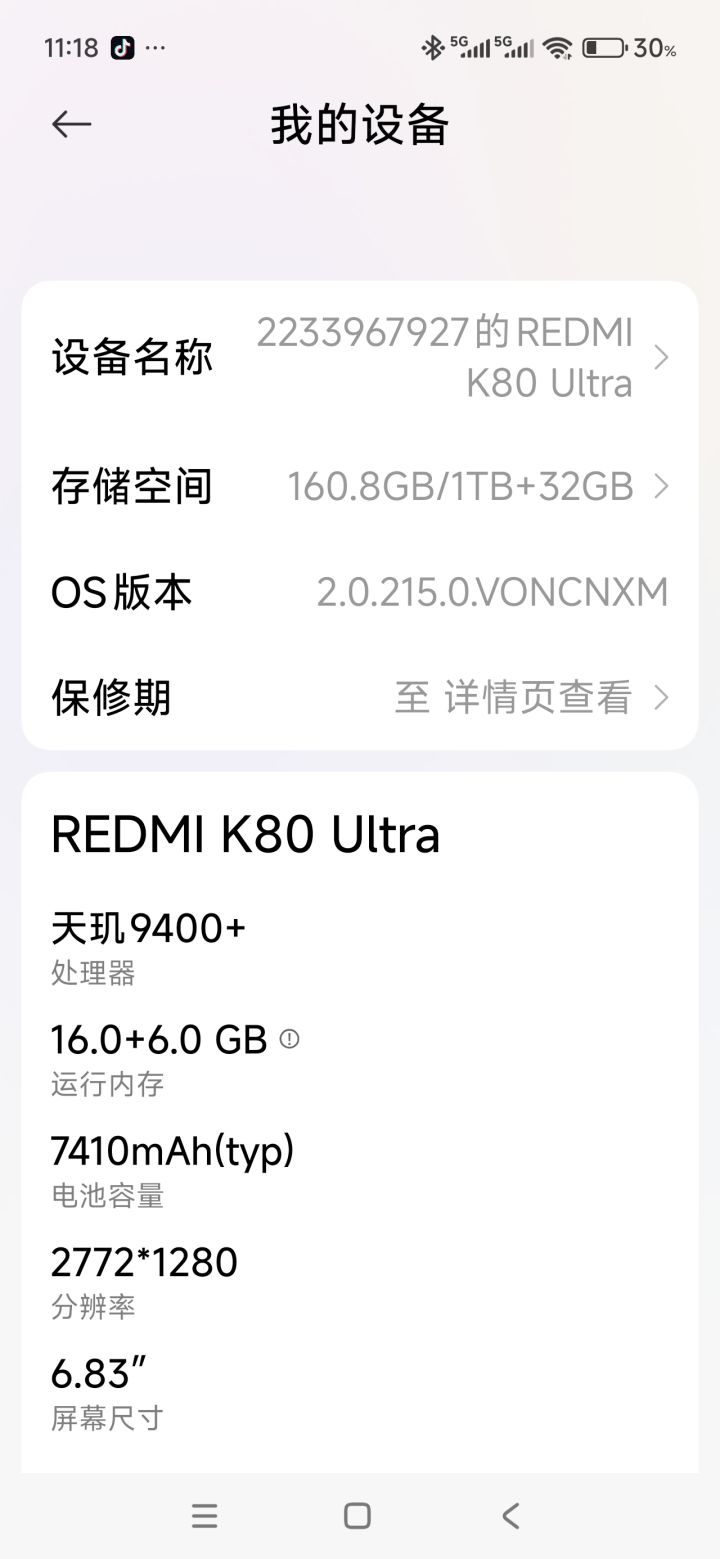Open the OS 版本 row
The width and height of the screenshot is (720, 1559).
tap(360, 593)
